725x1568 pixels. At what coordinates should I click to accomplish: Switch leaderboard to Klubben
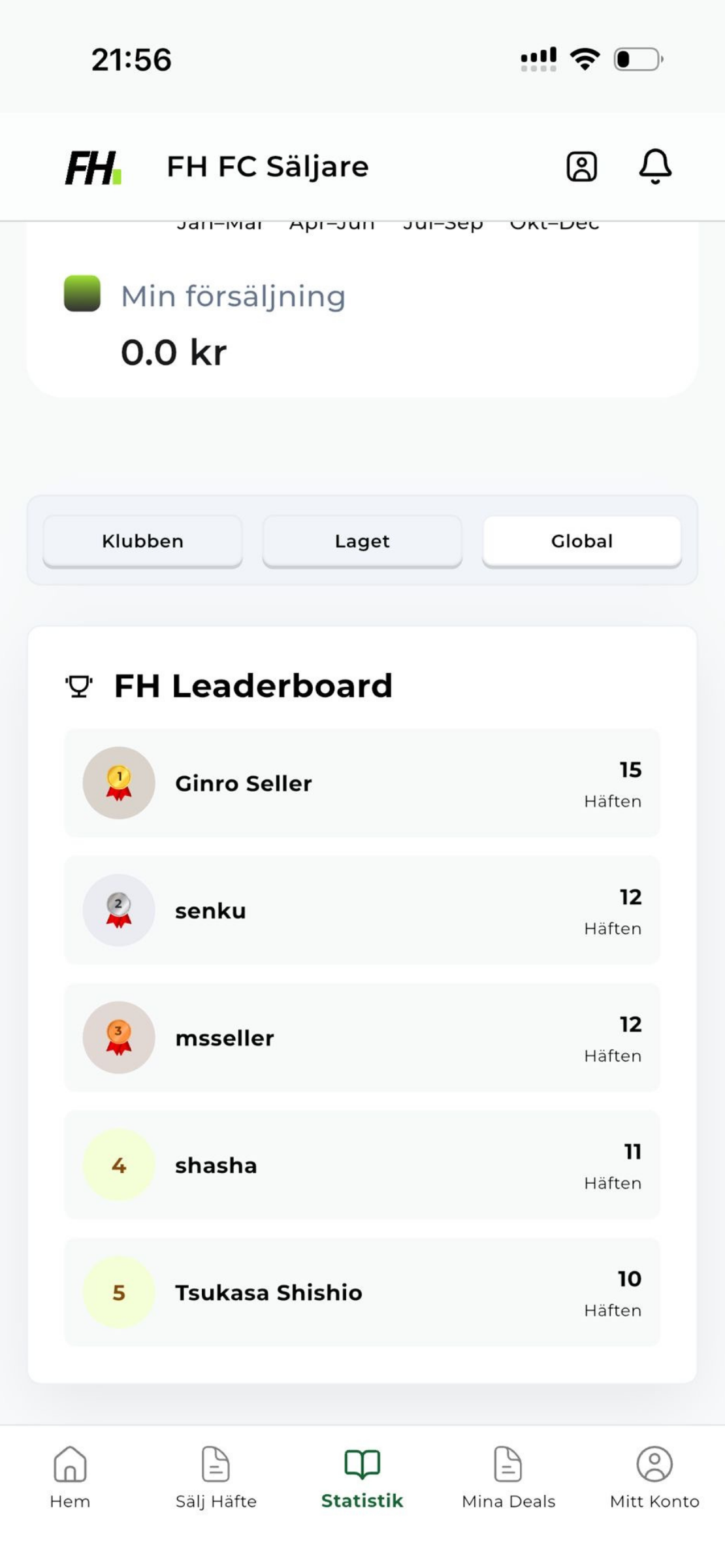[142, 541]
